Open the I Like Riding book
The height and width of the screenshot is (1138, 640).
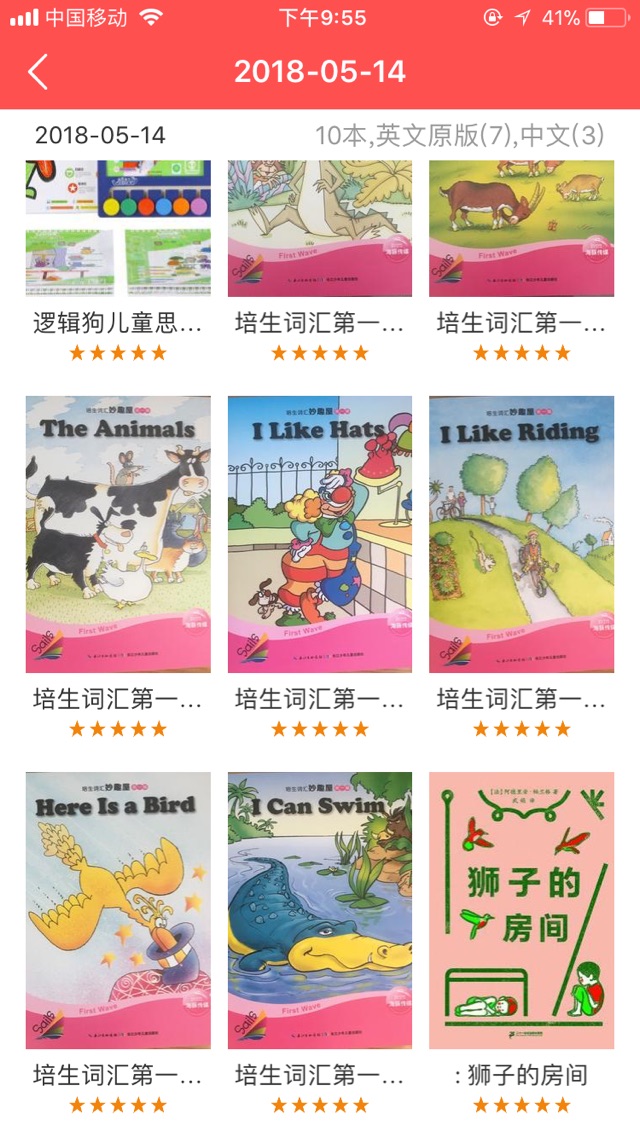[521, 534]
